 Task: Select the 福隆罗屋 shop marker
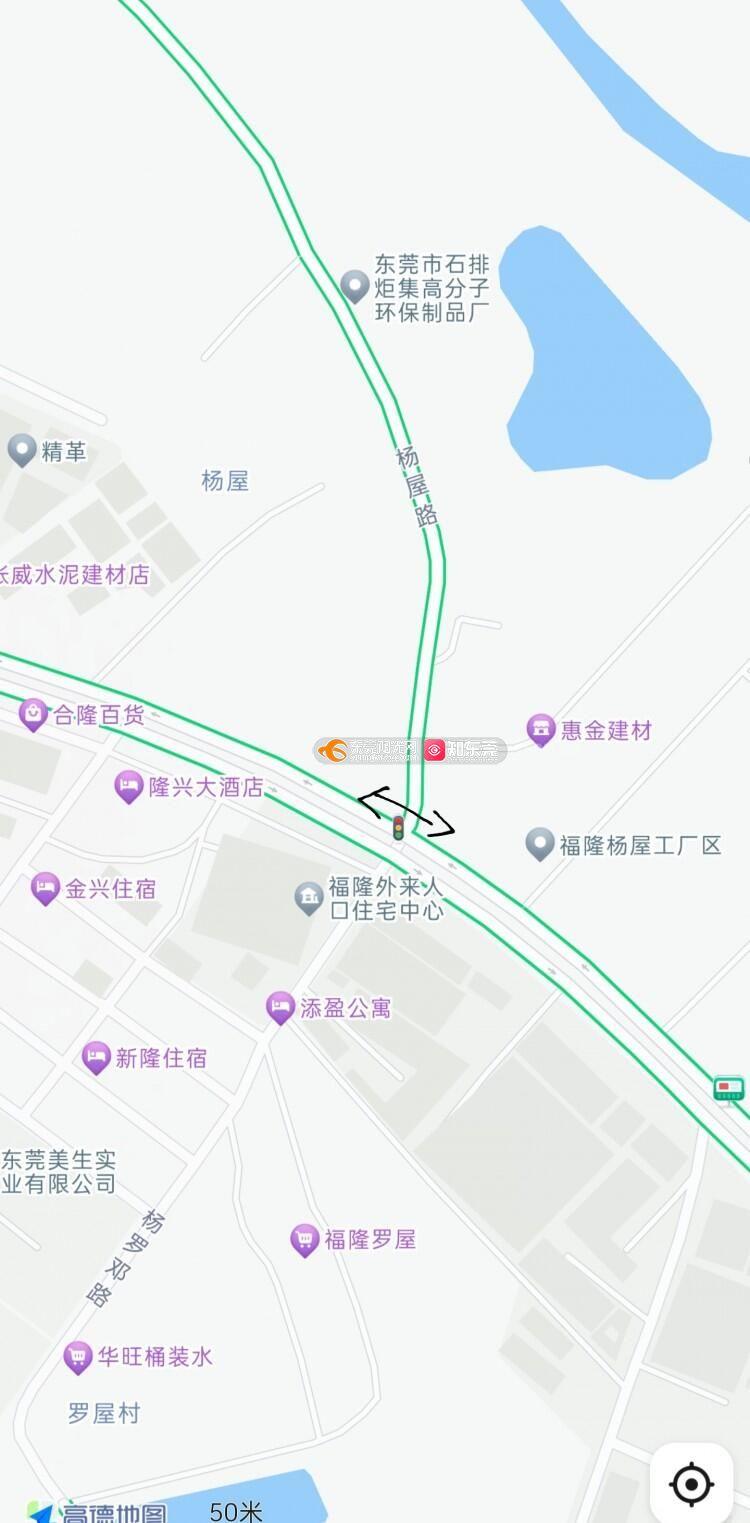click(305, 1240)
